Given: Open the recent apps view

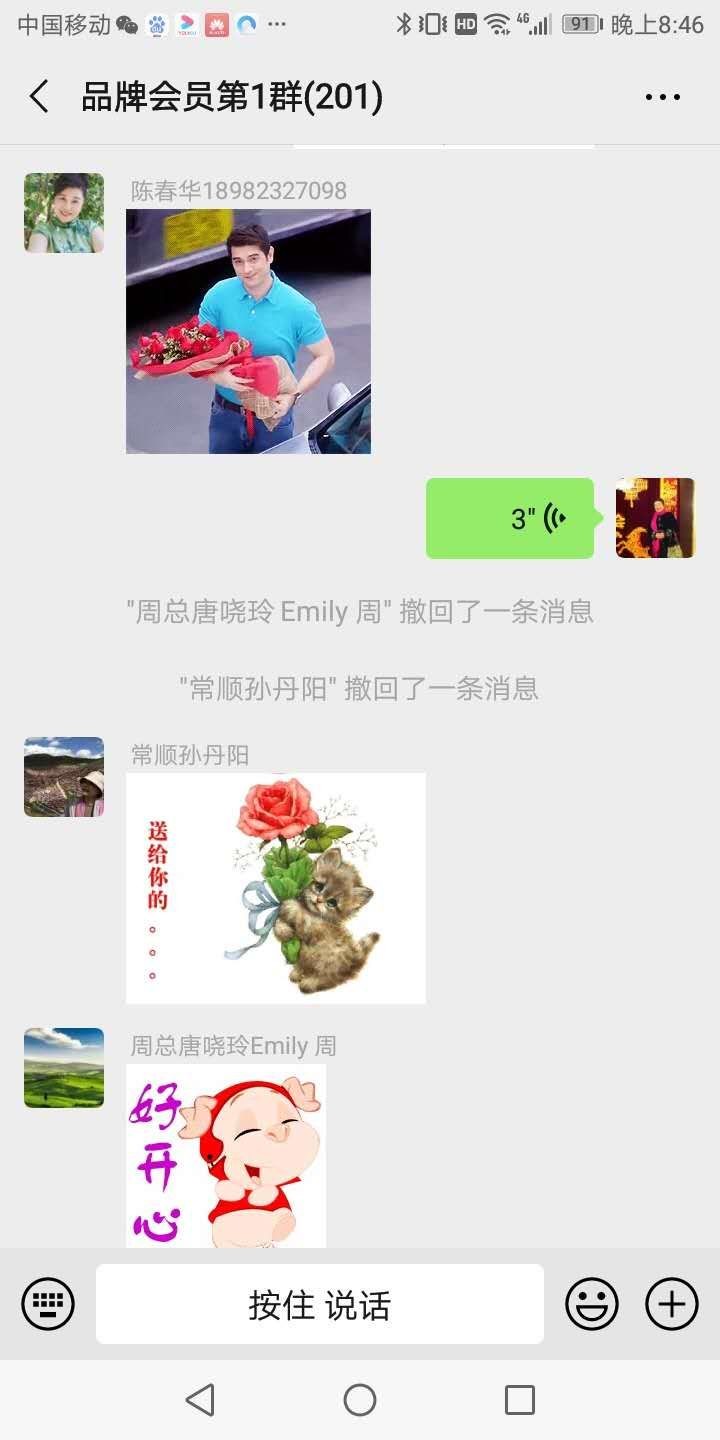Looking at the screenshot, I should click(520, 1400).
